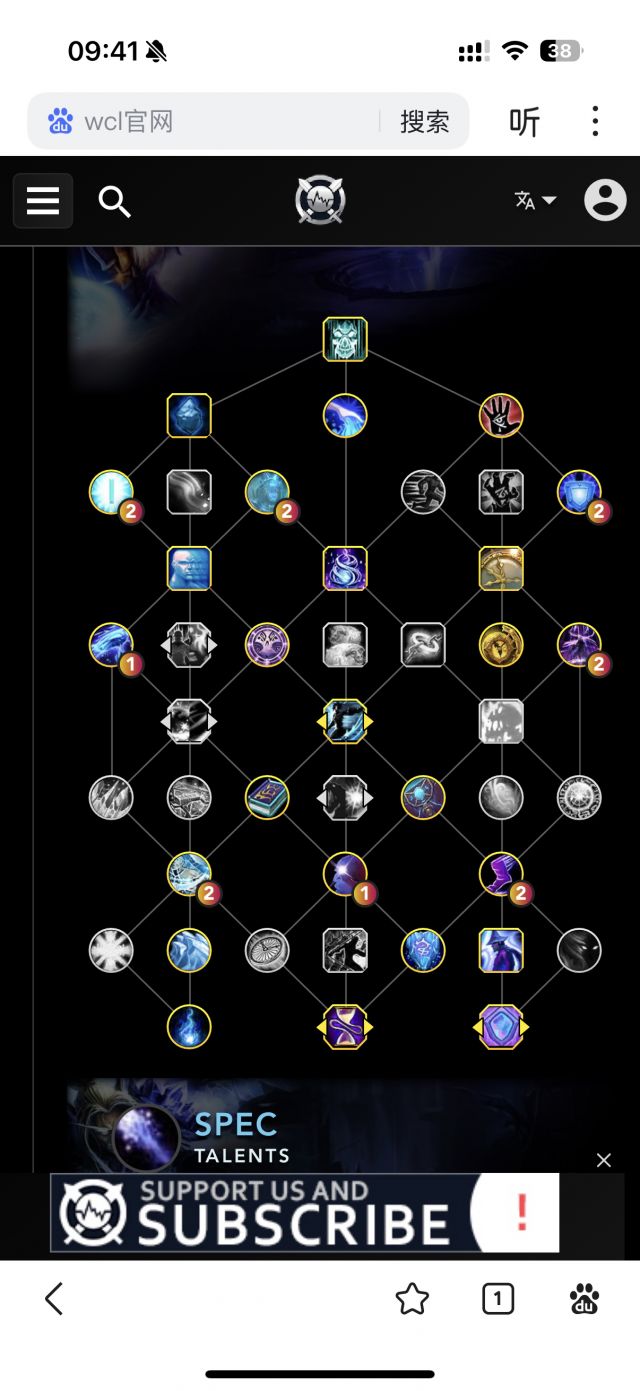Tap the 听 listen button
Viewport: 640px width, 1391px height.
tap(524, 122)
